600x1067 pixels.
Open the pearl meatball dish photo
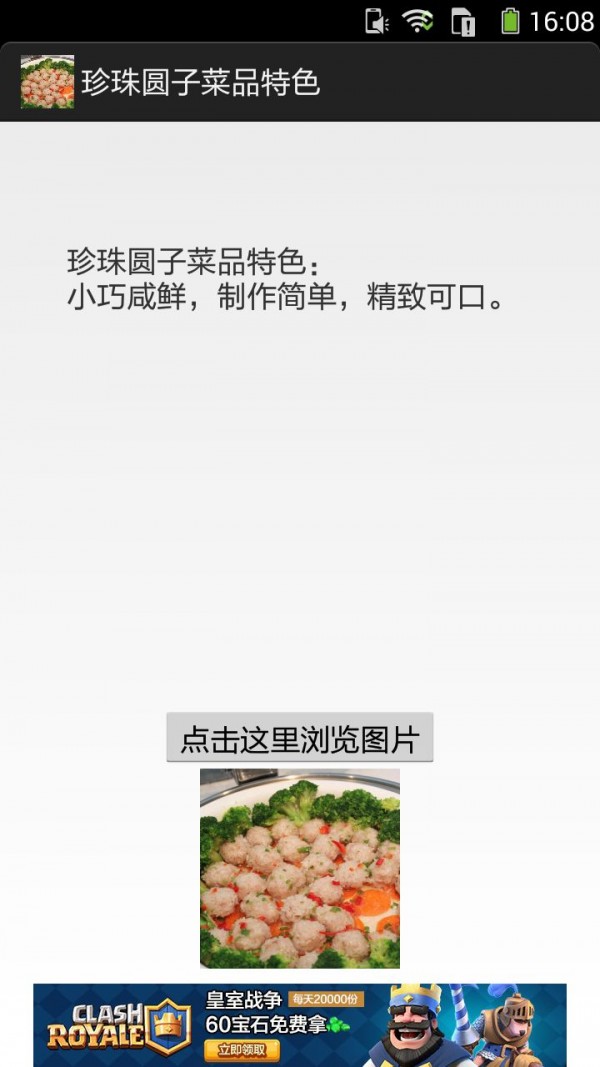(x=299, y=867)
